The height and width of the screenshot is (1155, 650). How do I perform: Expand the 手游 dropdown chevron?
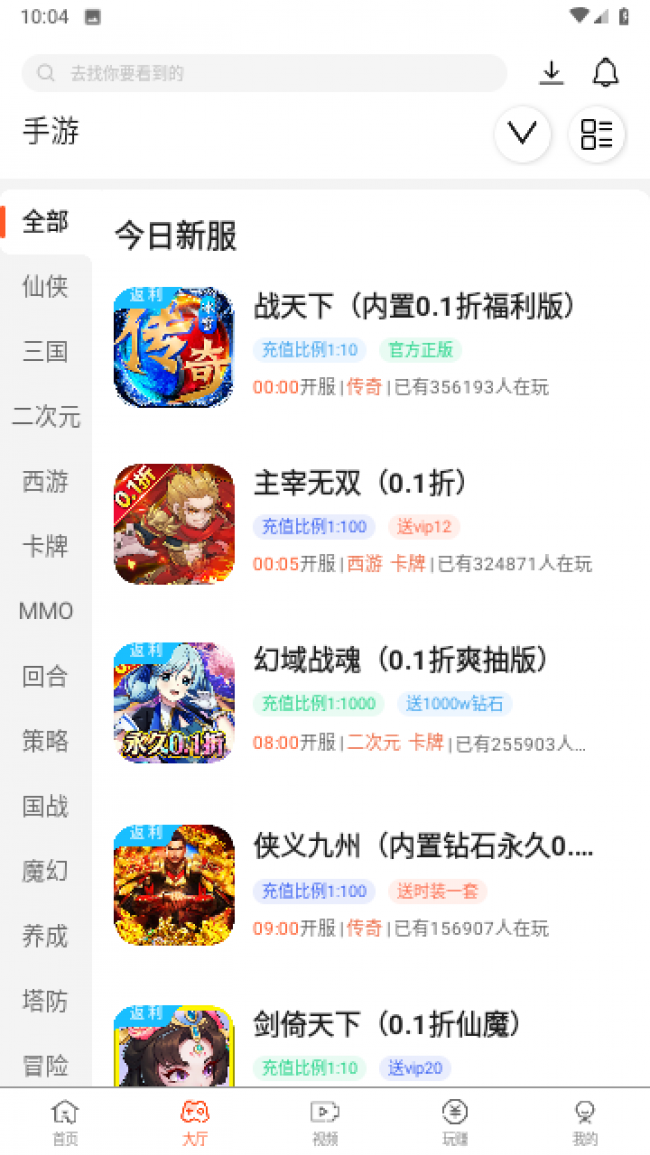tap(522, 133)
